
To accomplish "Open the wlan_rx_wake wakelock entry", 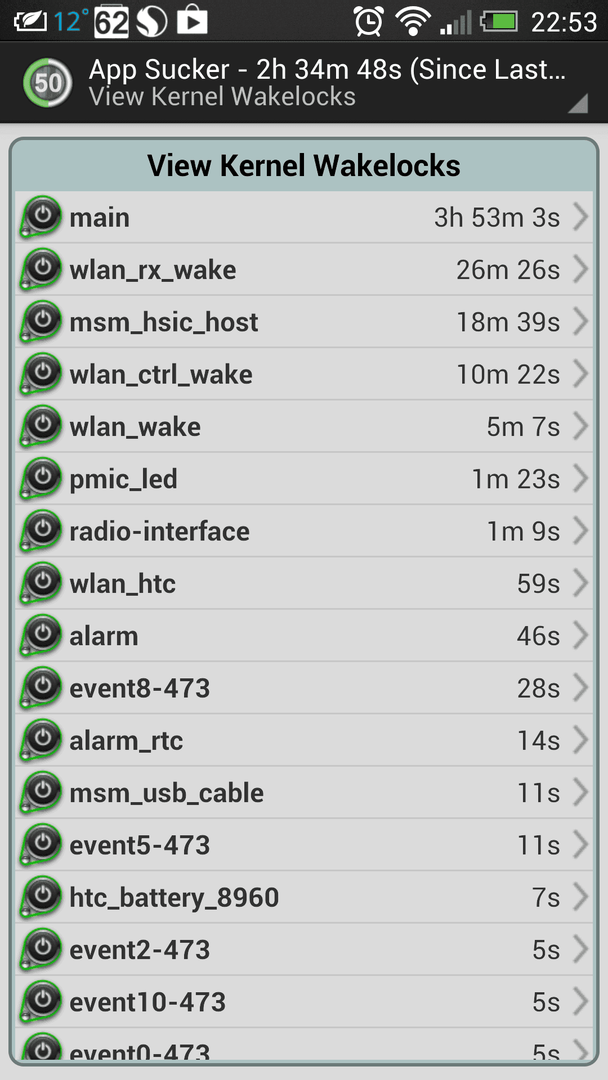I will 304,270.
